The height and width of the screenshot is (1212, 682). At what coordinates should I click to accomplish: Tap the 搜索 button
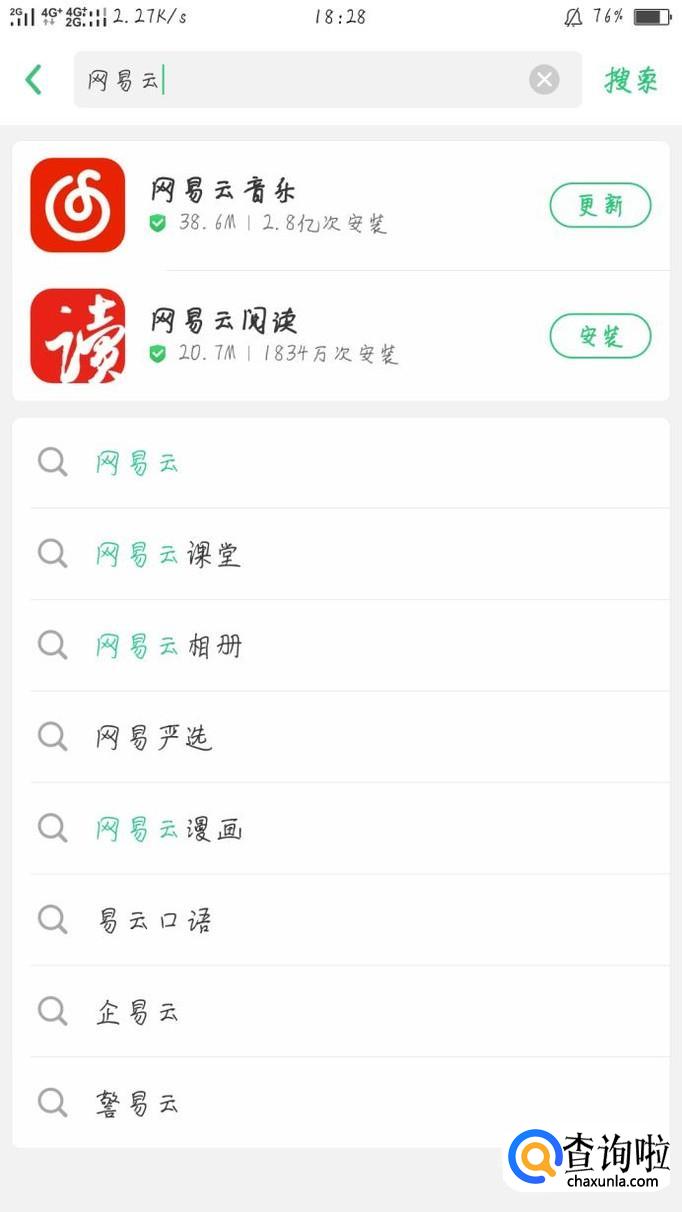tap(631, 79)
